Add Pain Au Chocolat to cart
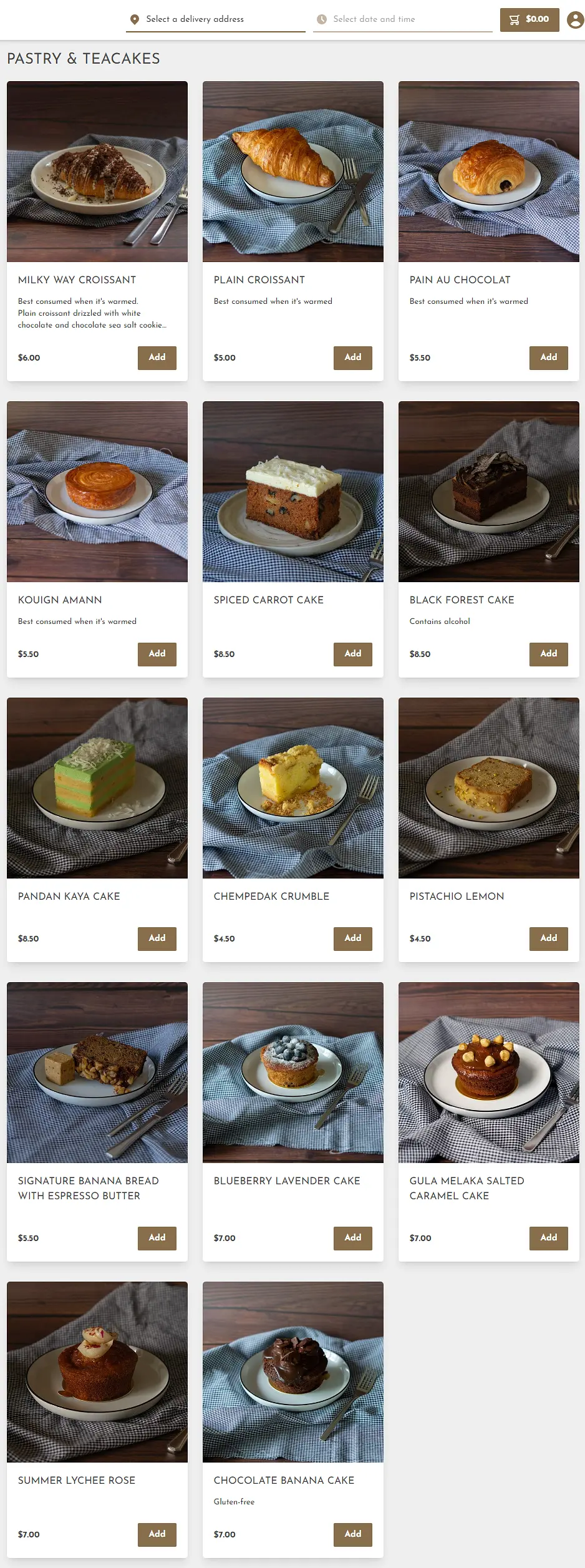585x1568 pixels. [x=548, y=358]
